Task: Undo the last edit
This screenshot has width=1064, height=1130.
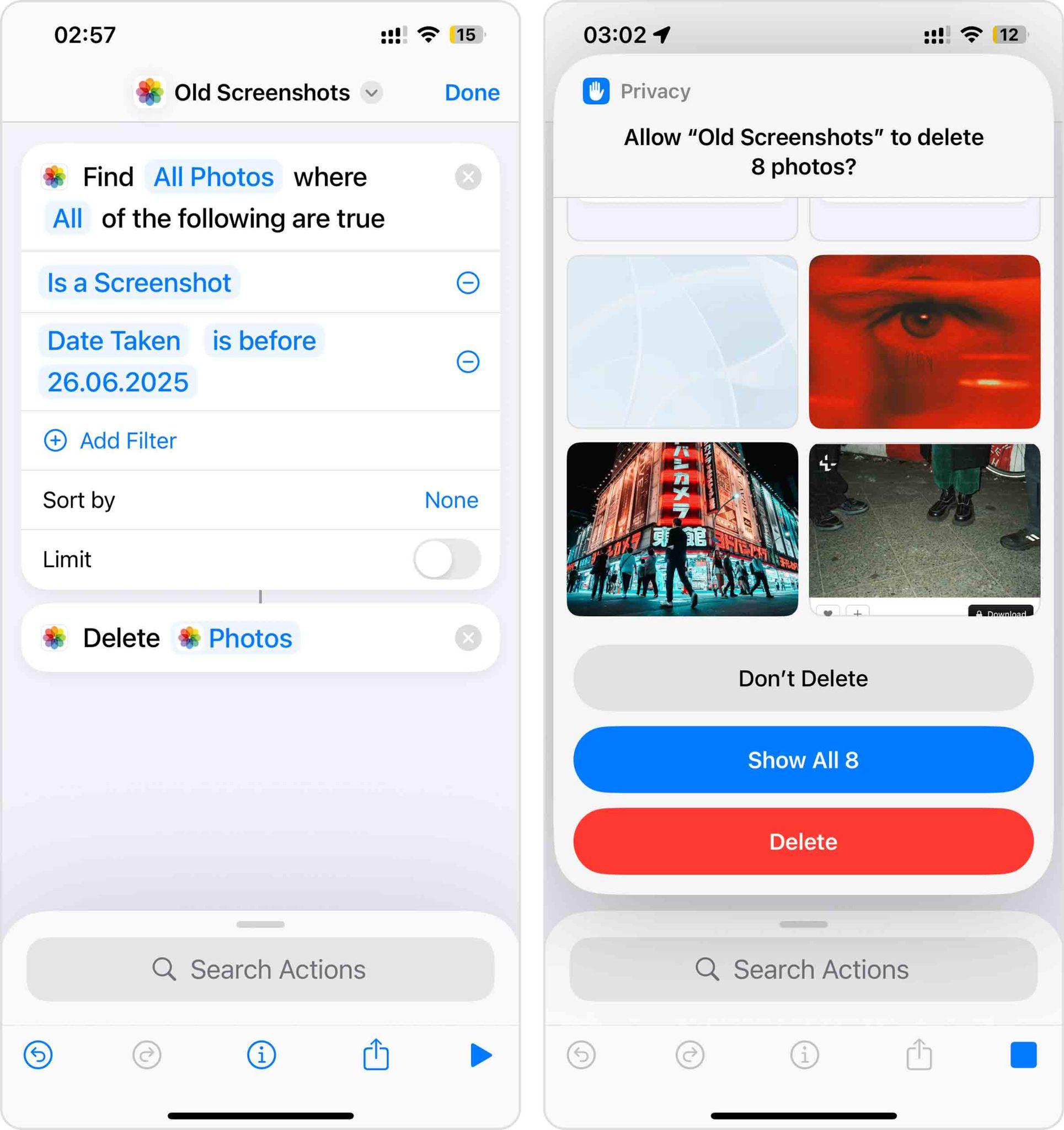Action: 38,1055
